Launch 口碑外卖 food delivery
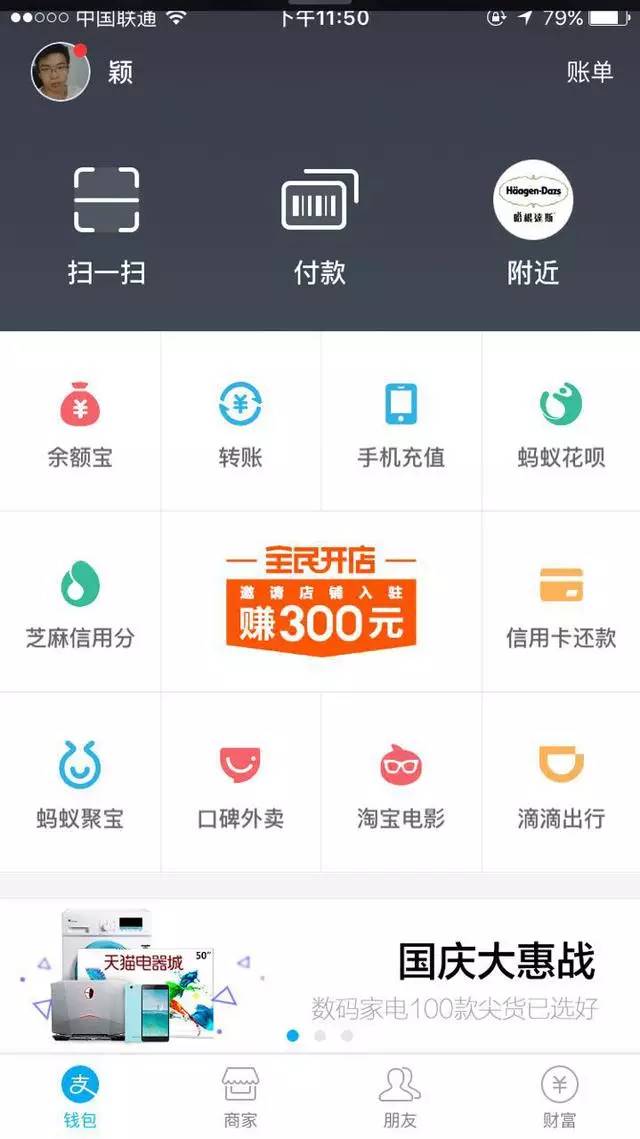640x1139 pixels. click(240, 782)
